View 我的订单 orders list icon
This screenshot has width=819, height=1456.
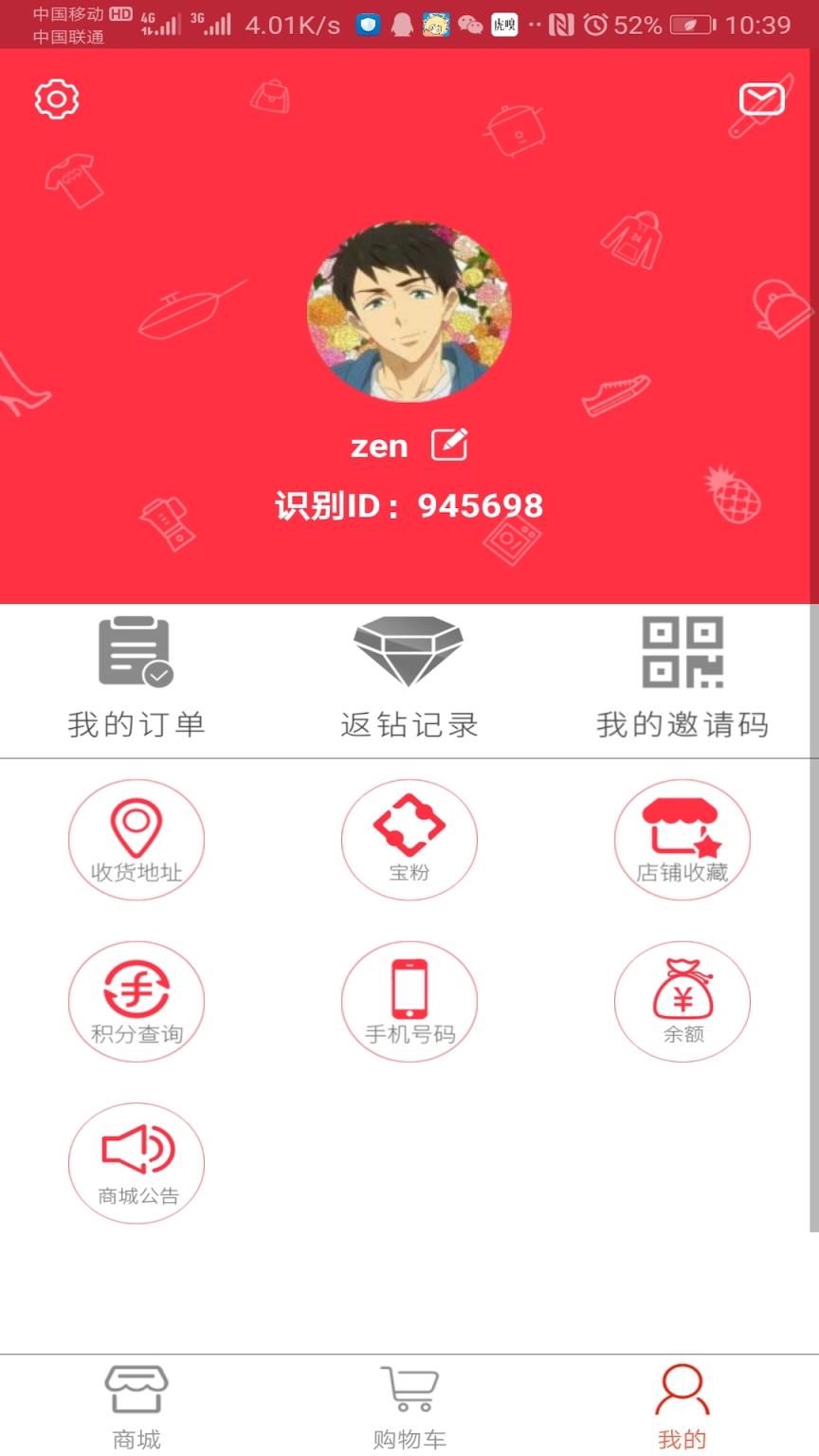pos(136,673)
